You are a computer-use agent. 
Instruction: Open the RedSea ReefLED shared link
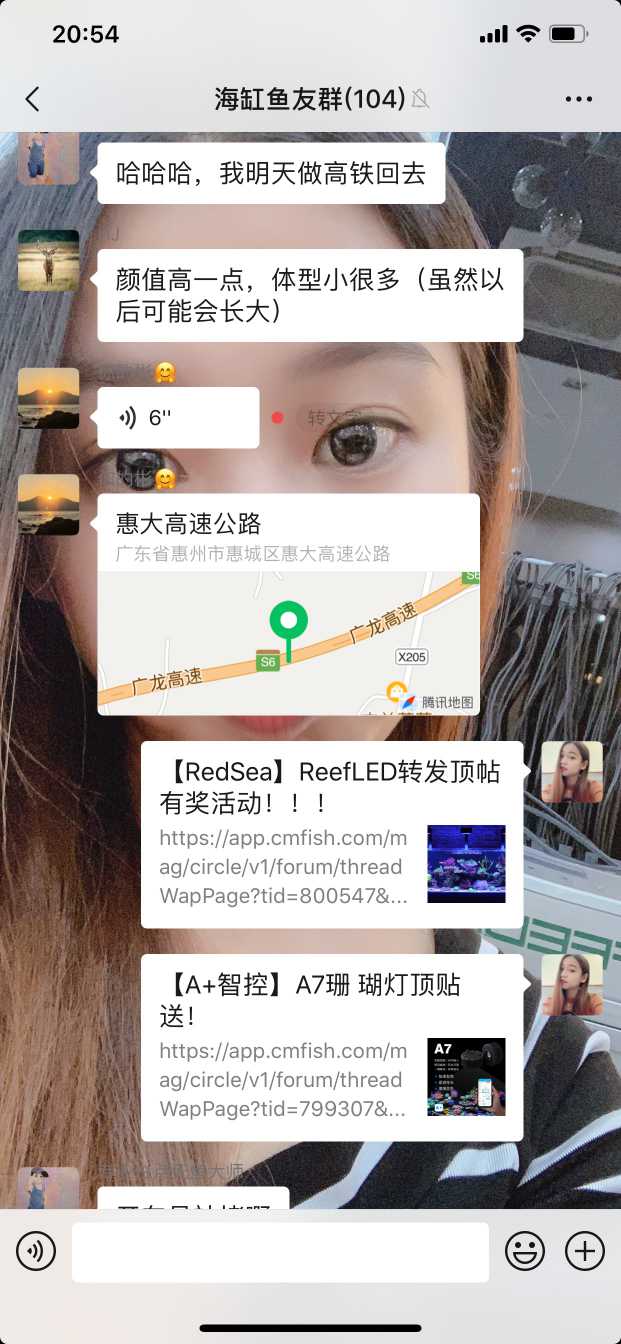point(331,834)
